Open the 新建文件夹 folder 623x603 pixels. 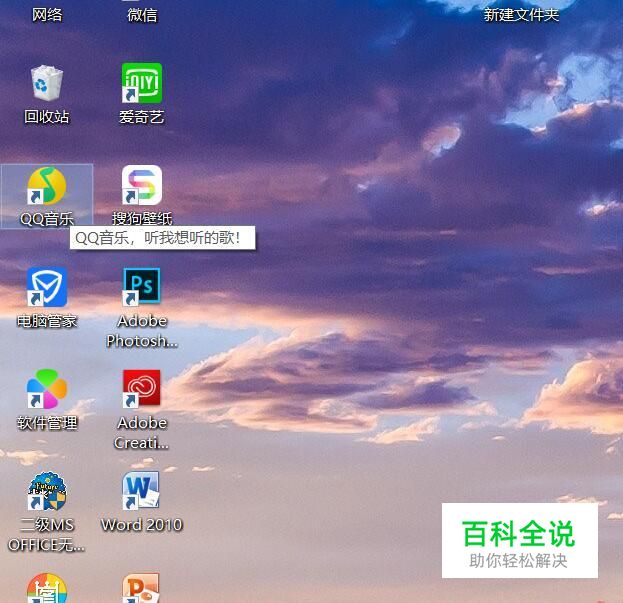click(x=521, y=15)
